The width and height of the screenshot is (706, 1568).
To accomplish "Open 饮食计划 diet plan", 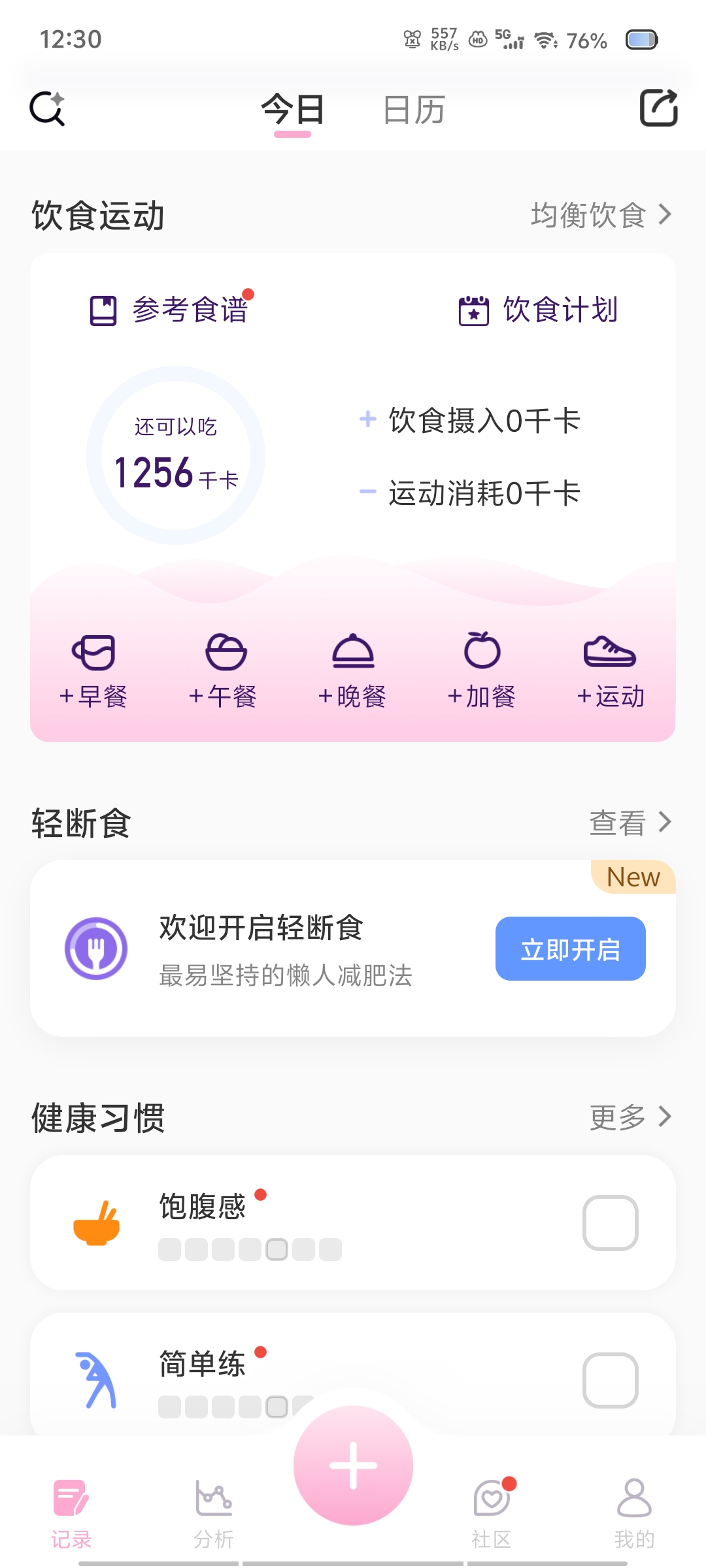I will click(x=539, y=310).
